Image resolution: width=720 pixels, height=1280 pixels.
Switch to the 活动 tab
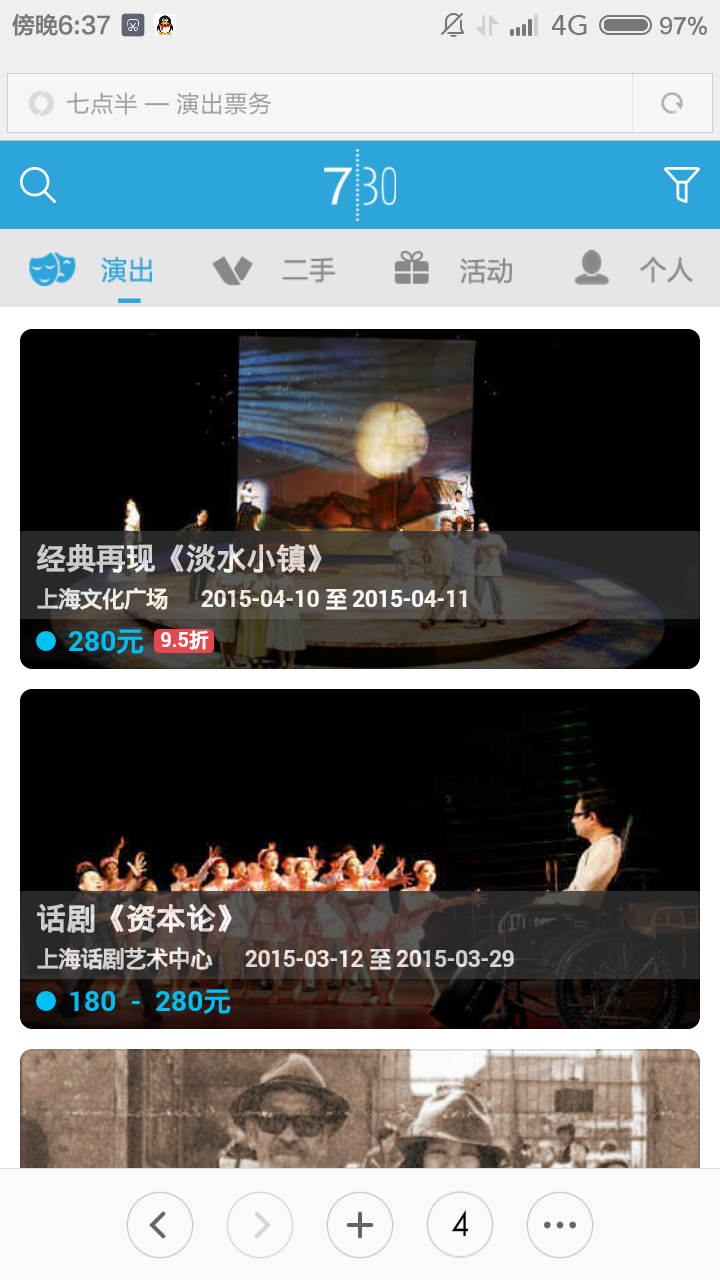[453, 269]
